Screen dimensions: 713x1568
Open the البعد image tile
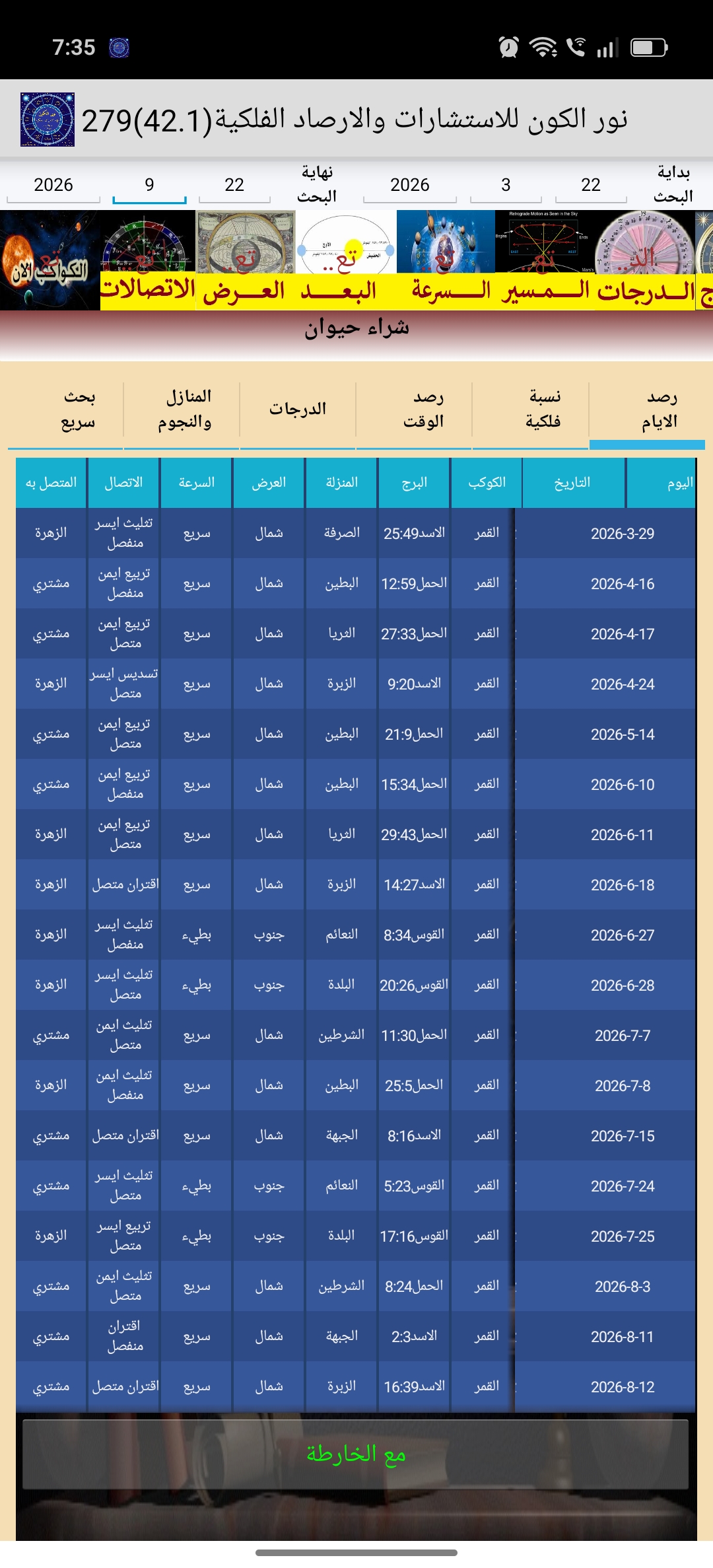(345, 260)
